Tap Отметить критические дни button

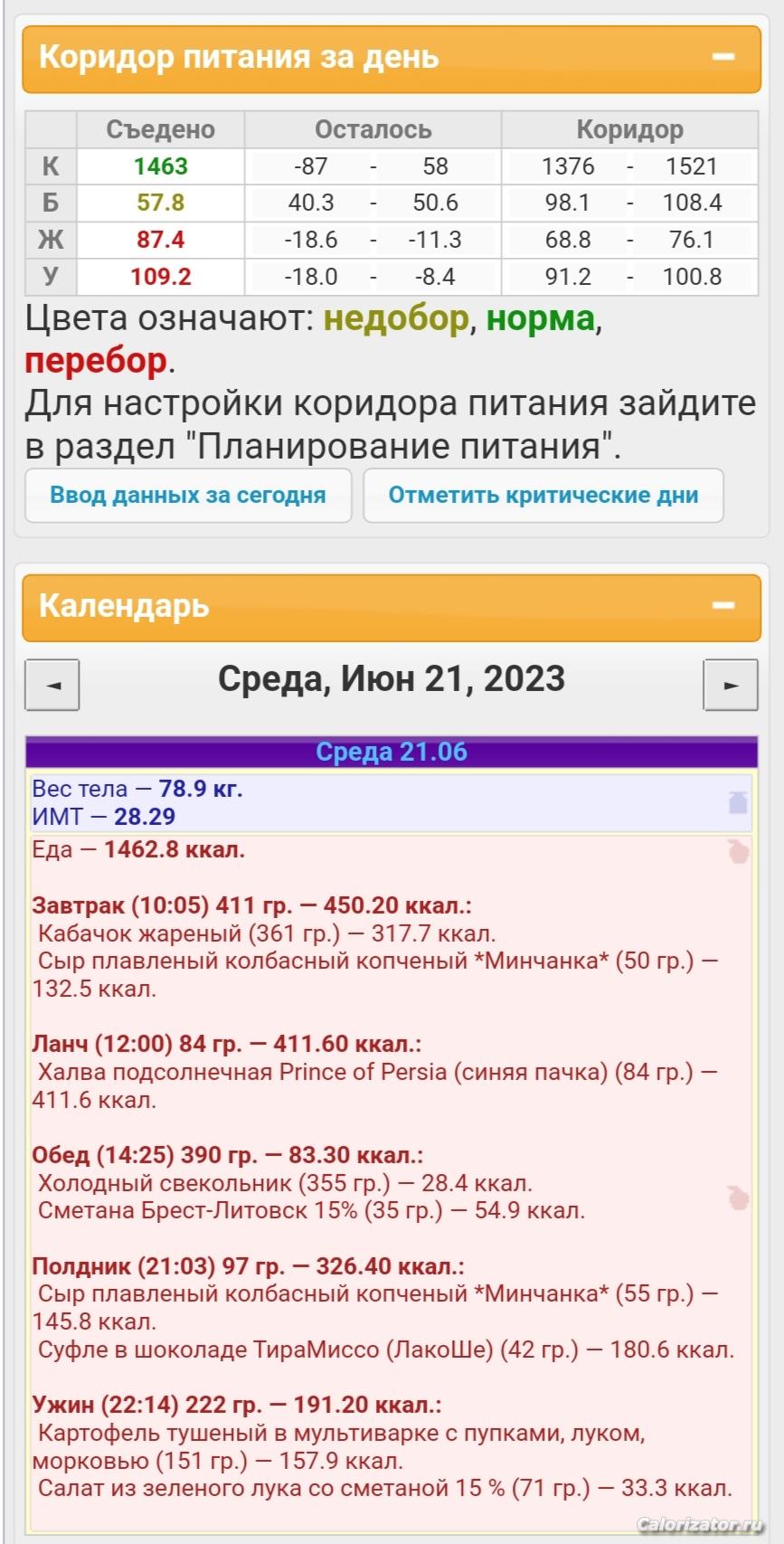(543, 496)
